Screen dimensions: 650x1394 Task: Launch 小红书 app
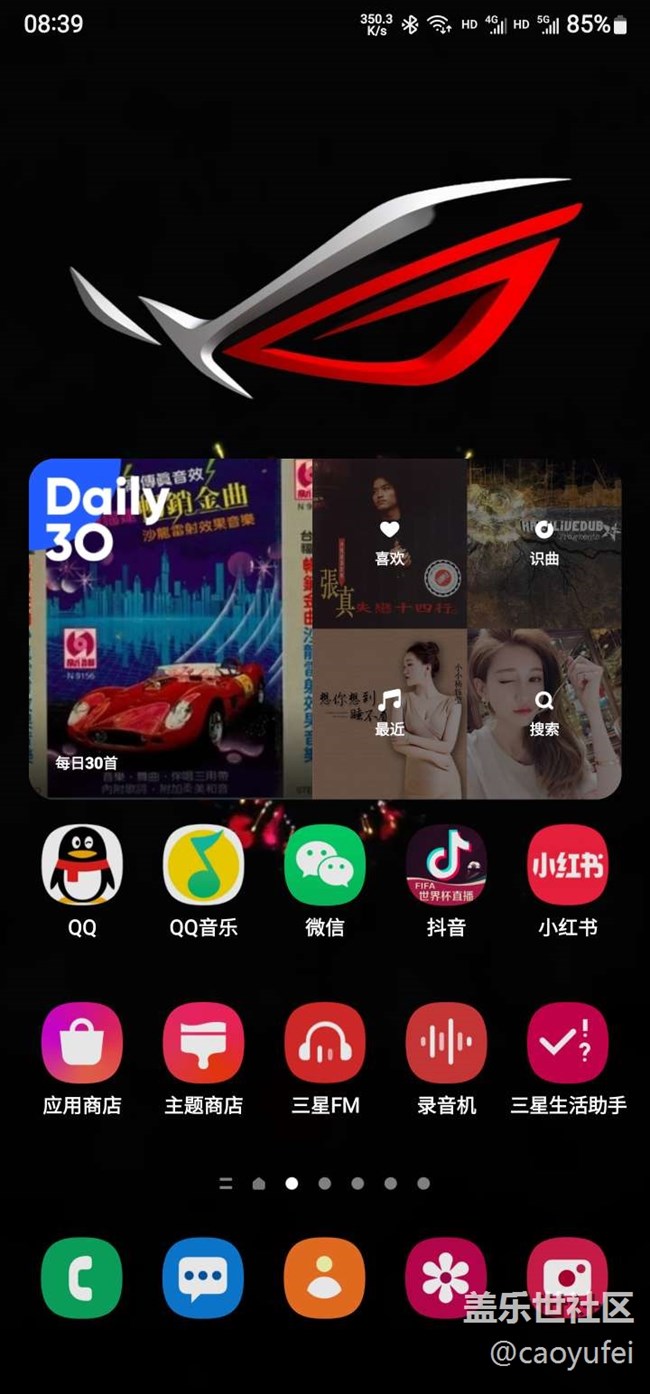(x=568, y=865)
